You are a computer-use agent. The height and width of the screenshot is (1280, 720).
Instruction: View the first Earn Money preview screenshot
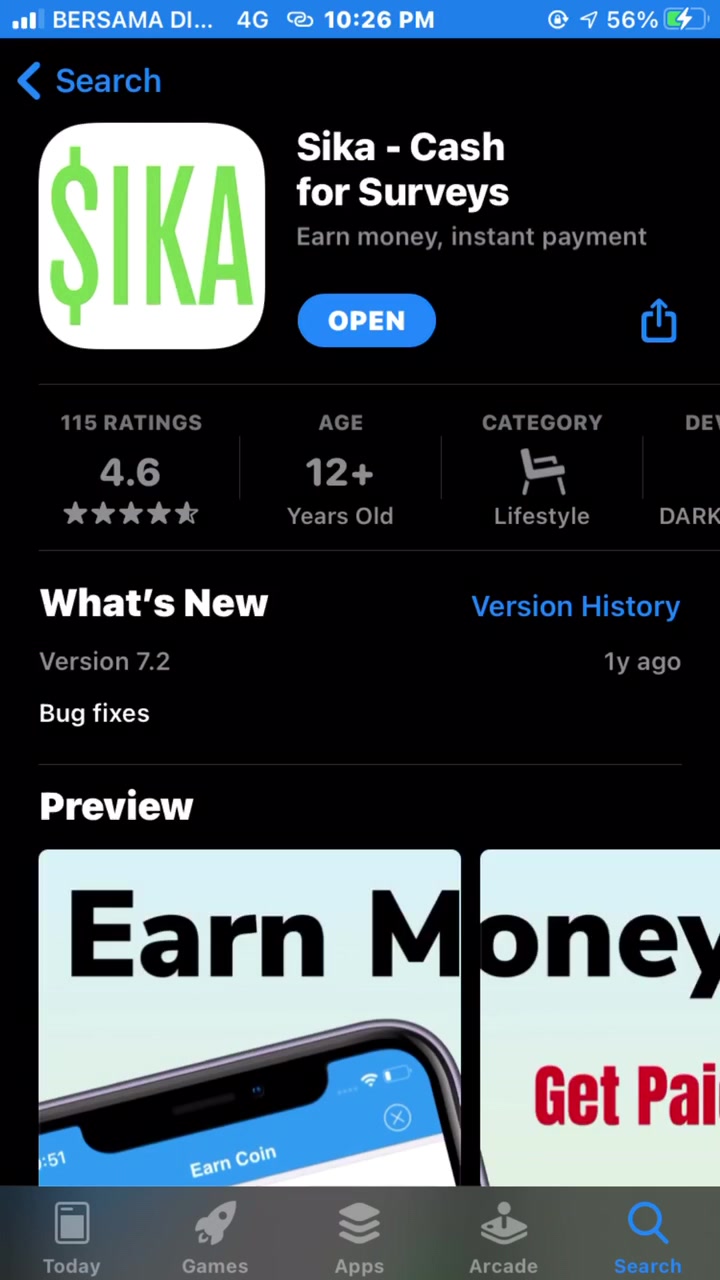click(x=250, y=1017)
